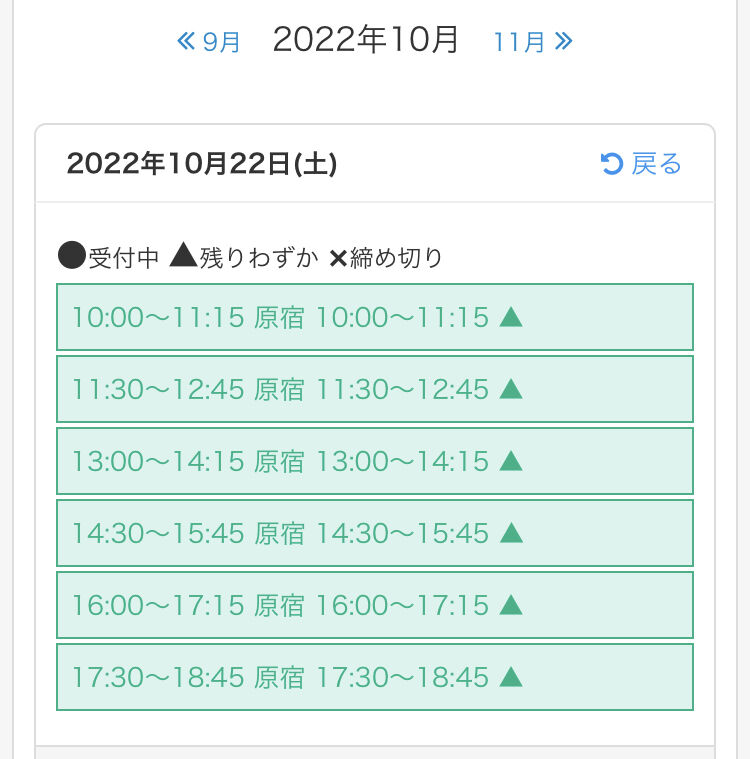Open the 17:30〜18:45 原宿 time slot

374,677
